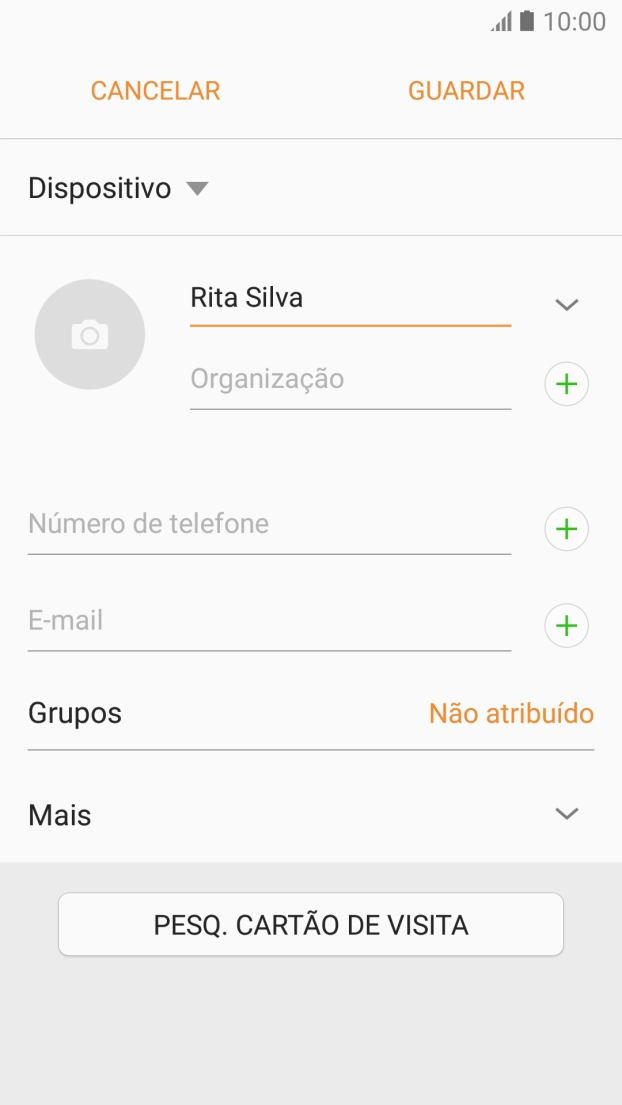The width and height of the screenshot is (622, 1105).
Task: Select the Organização field
Action: pyautogui.click(x=350, y=380)
